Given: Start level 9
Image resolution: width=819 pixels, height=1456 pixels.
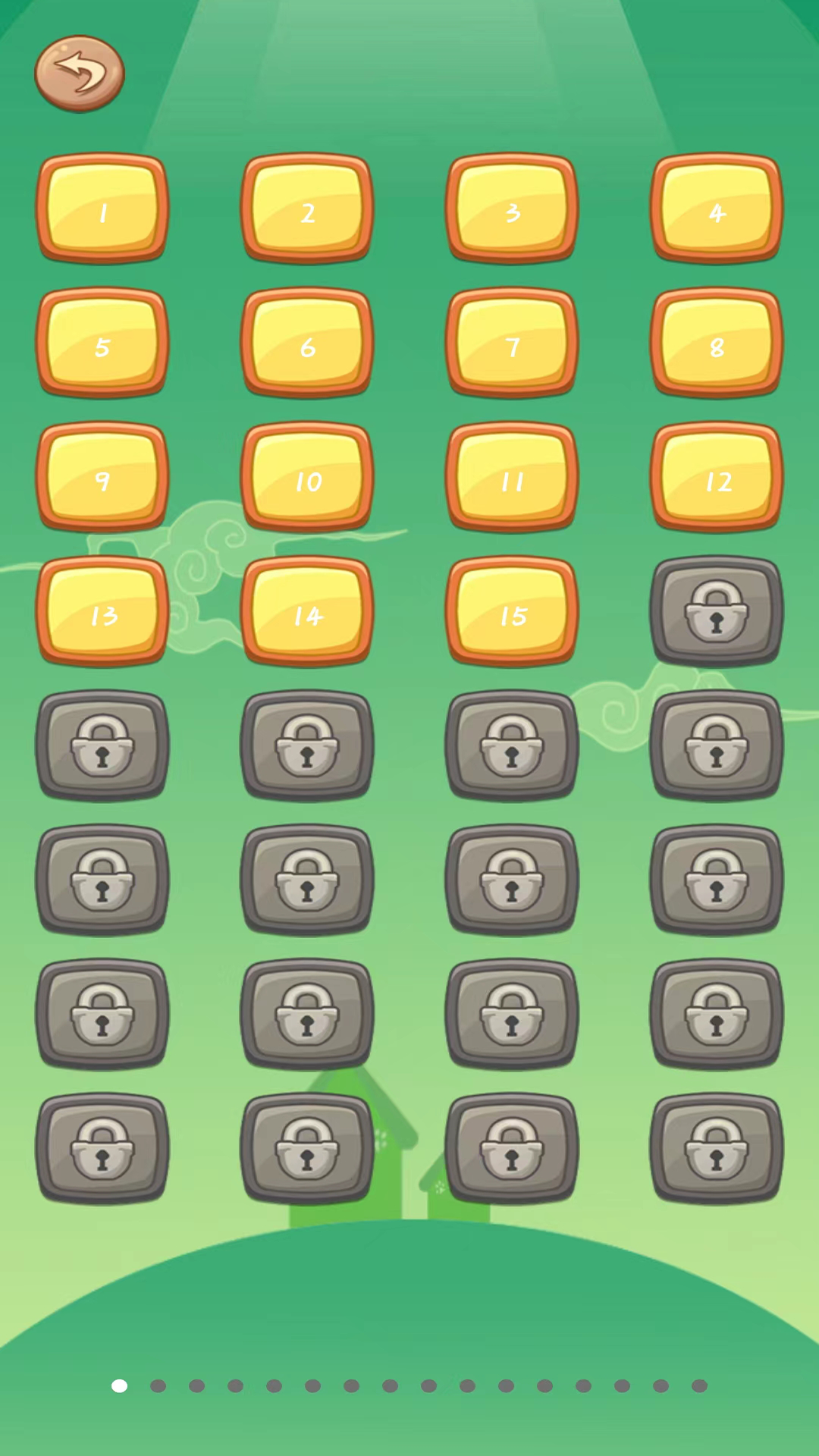Looking at the screenshot, I should tap(102, 477).
